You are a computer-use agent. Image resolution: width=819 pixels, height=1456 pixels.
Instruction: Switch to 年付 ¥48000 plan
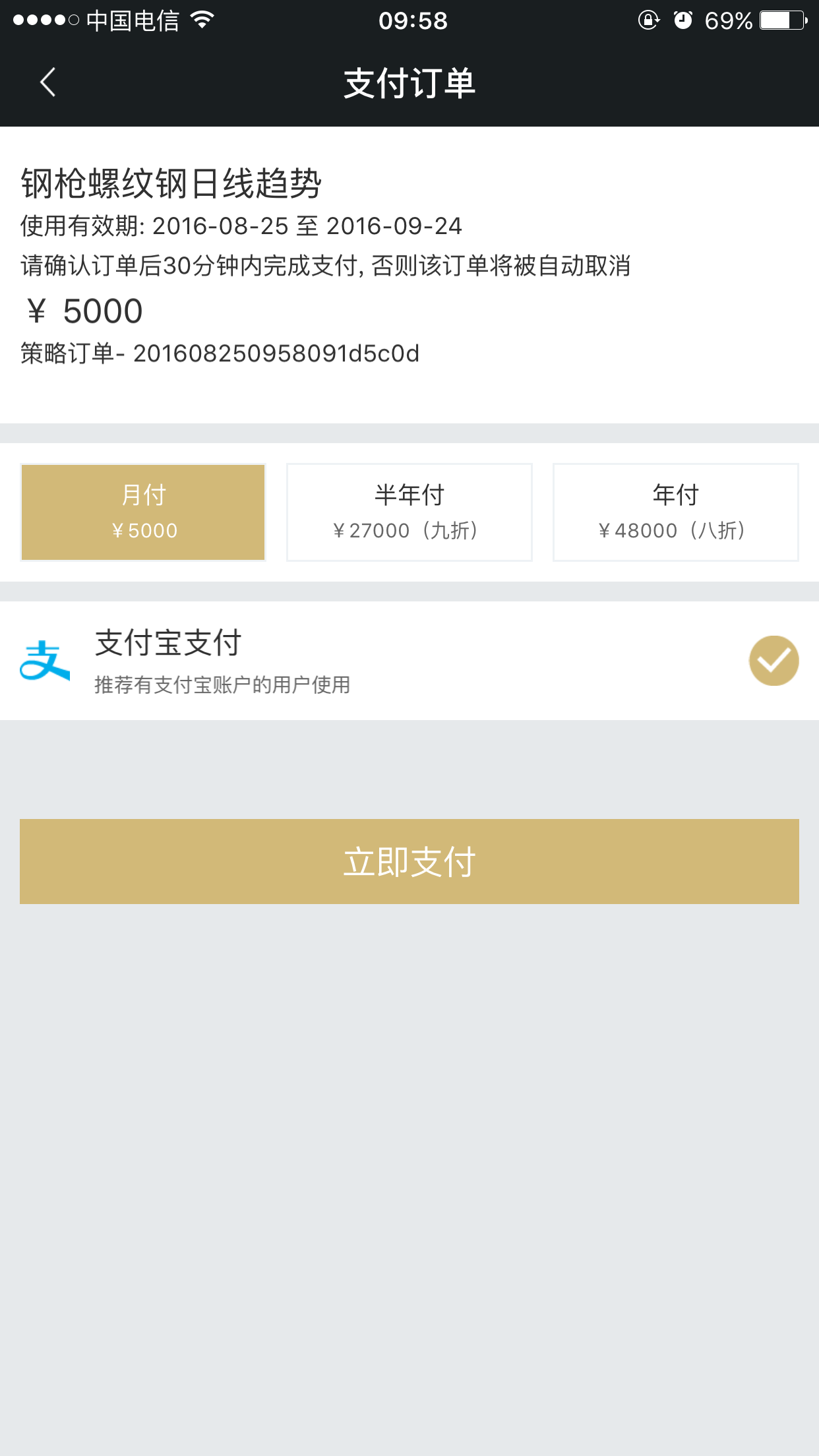pos(675,512)
